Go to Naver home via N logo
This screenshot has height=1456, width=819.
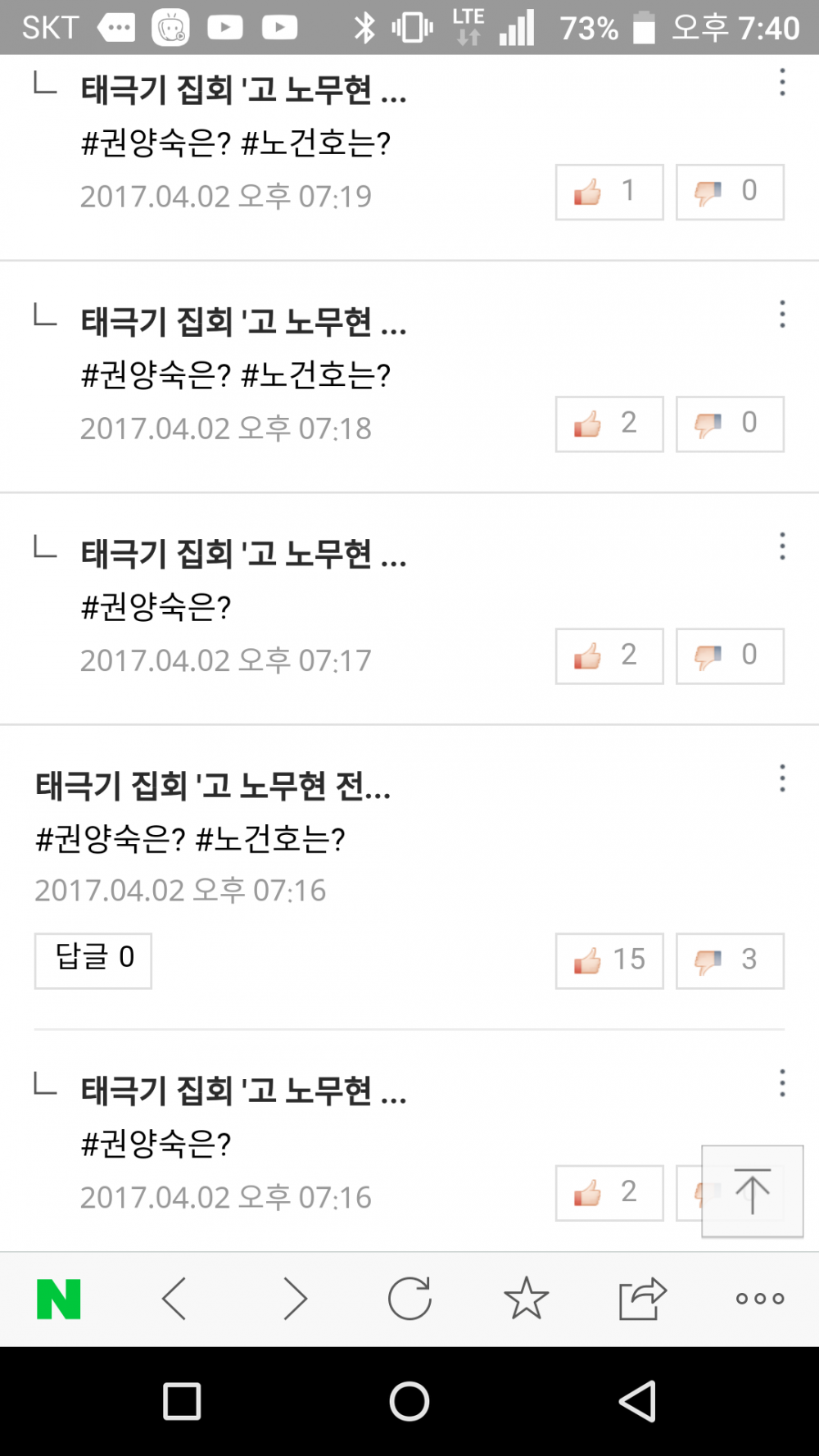(59, 1299)
